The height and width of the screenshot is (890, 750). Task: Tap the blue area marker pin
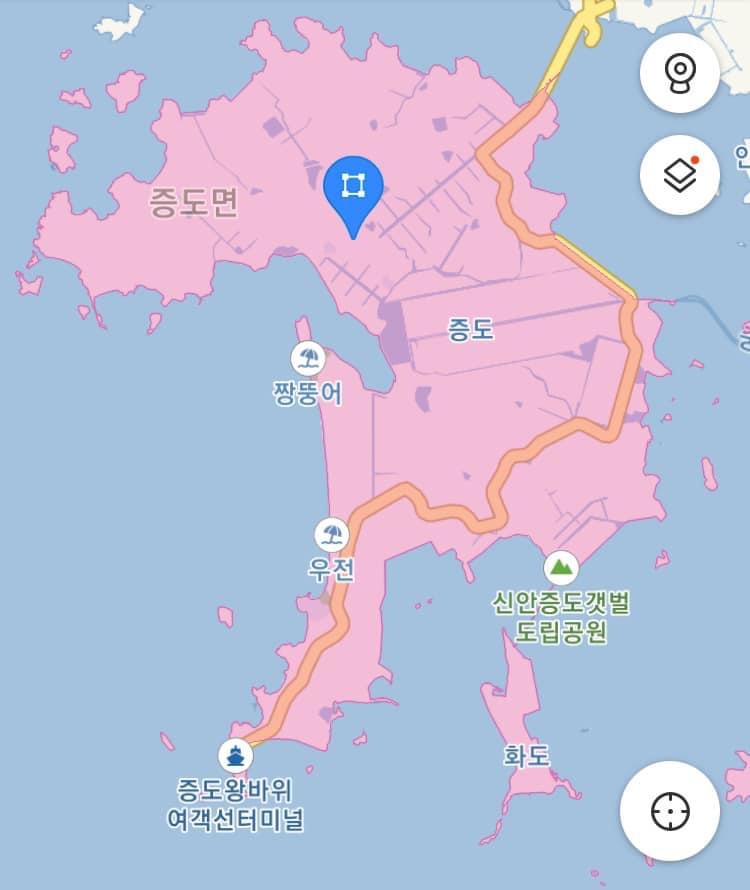[353, 188]
